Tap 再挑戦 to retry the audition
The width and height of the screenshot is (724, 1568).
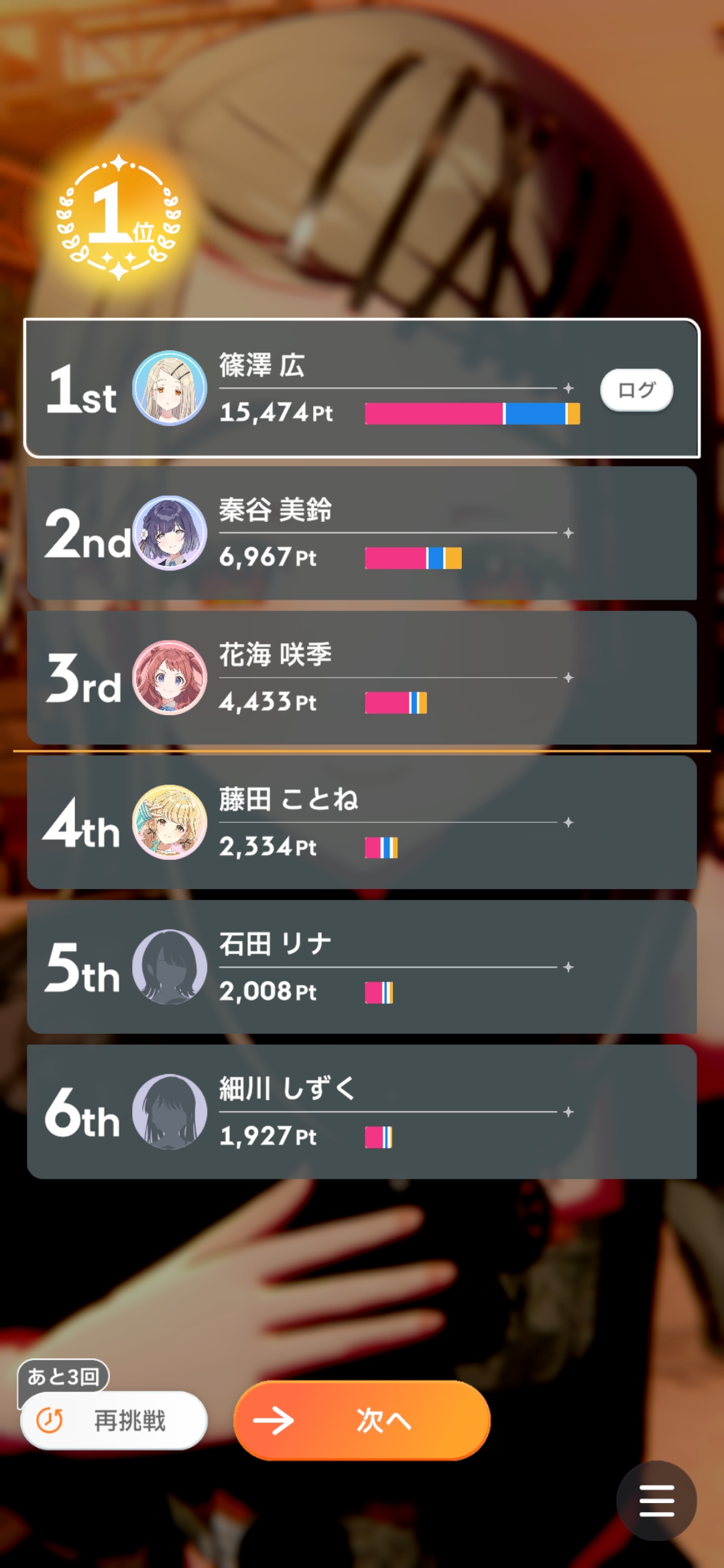coord(114,1420)
